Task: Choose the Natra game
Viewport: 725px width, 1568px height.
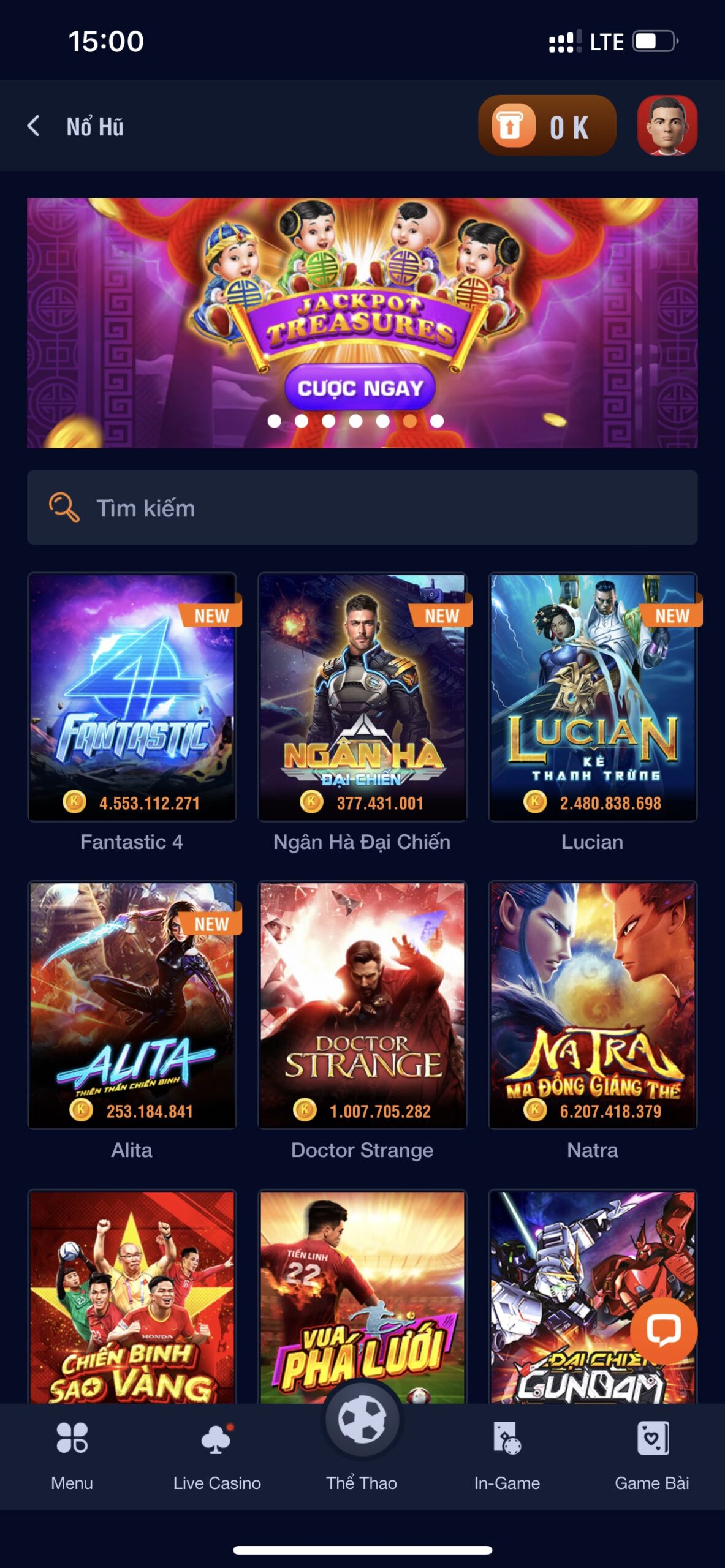Action: [592, 1005]
